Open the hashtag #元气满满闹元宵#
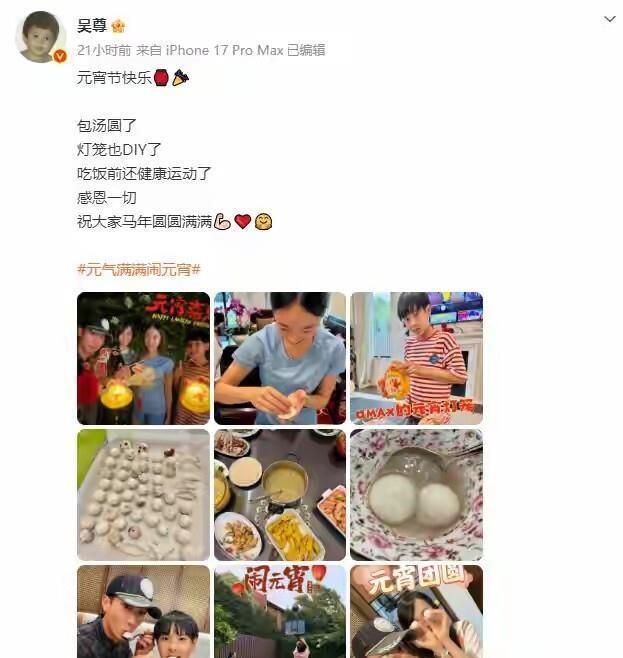Viewport: 623px width, 658px height. pos(139,269)
